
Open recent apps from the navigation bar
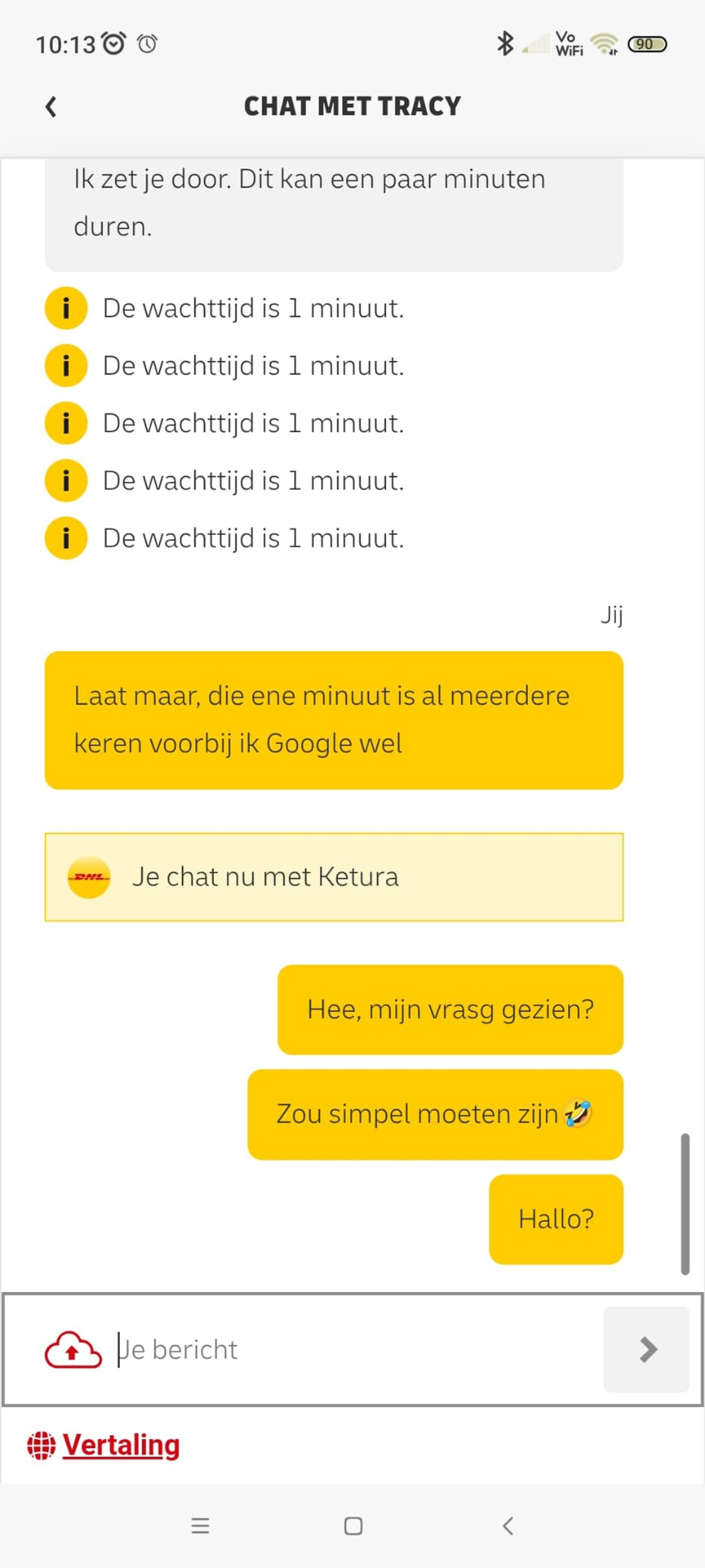200,1526
